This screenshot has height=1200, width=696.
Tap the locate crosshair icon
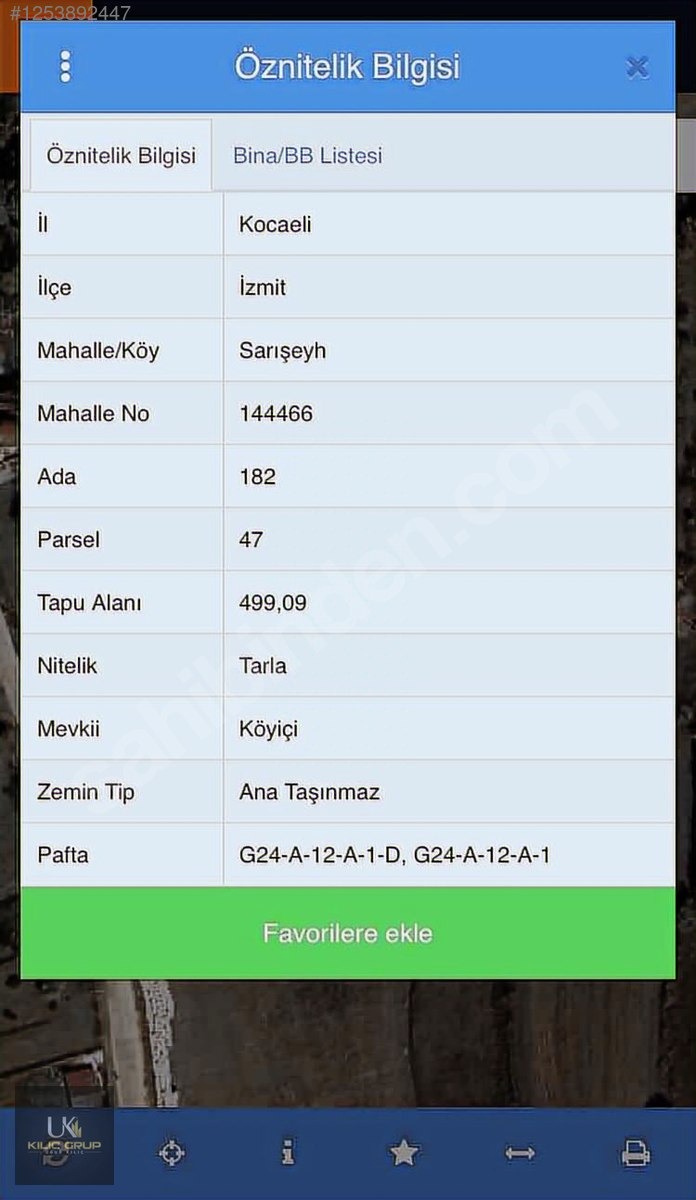[172, 1153]
